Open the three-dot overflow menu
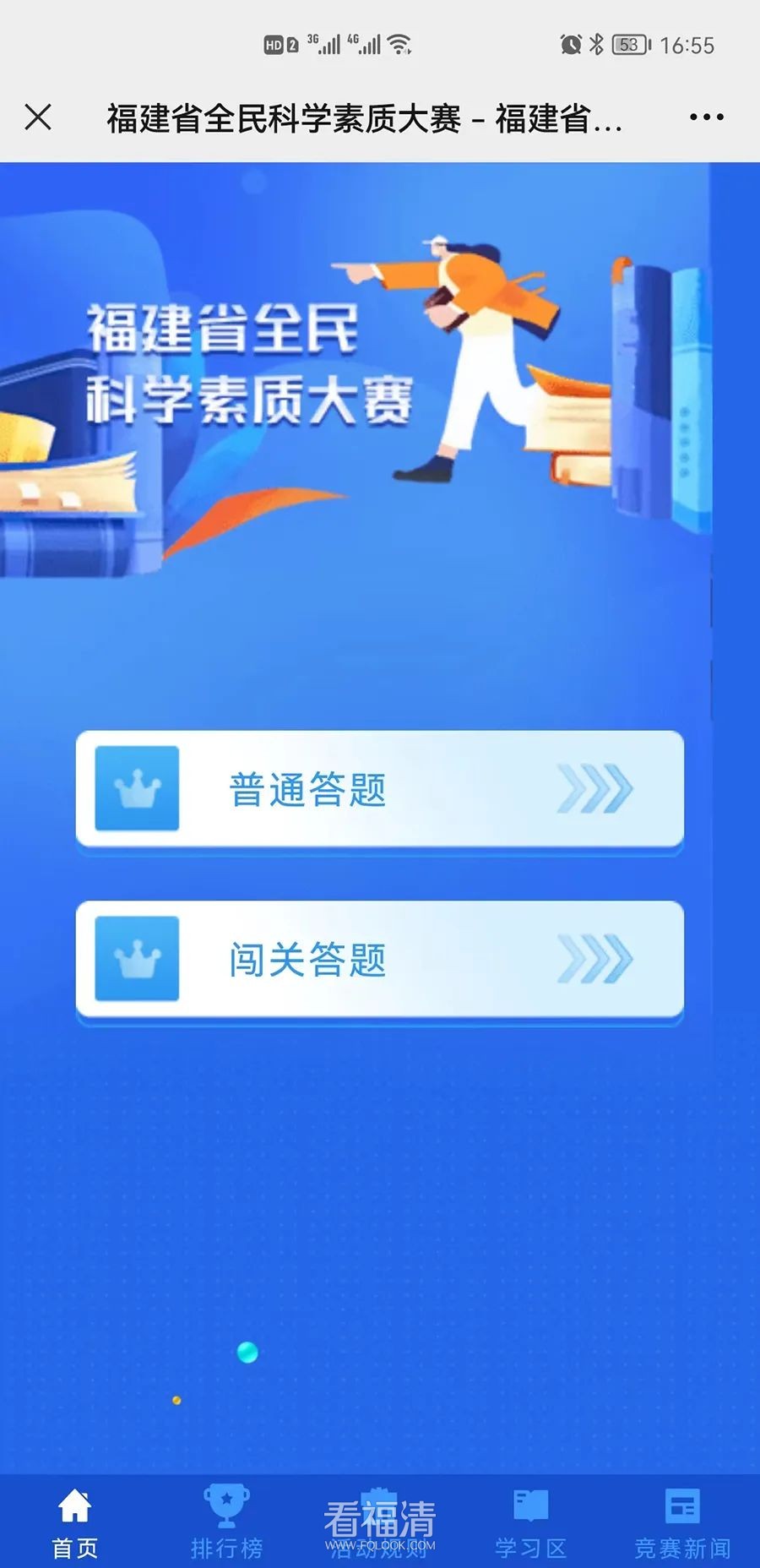Image resolution: width=760 pixels, height=1568 pixels. point(706,117)
